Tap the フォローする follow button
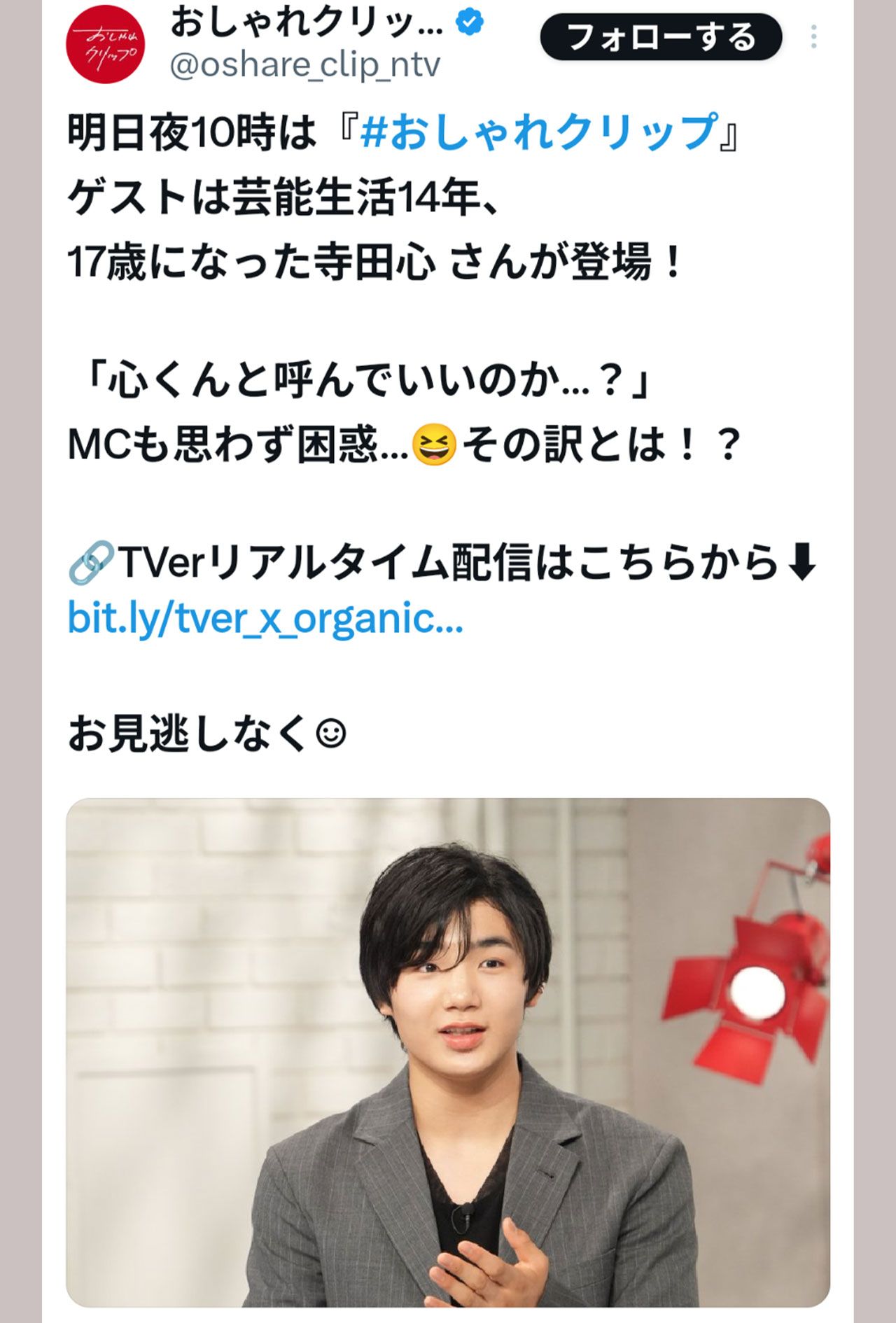Screen dimensions: 896x1323 [x=660, y=37]
